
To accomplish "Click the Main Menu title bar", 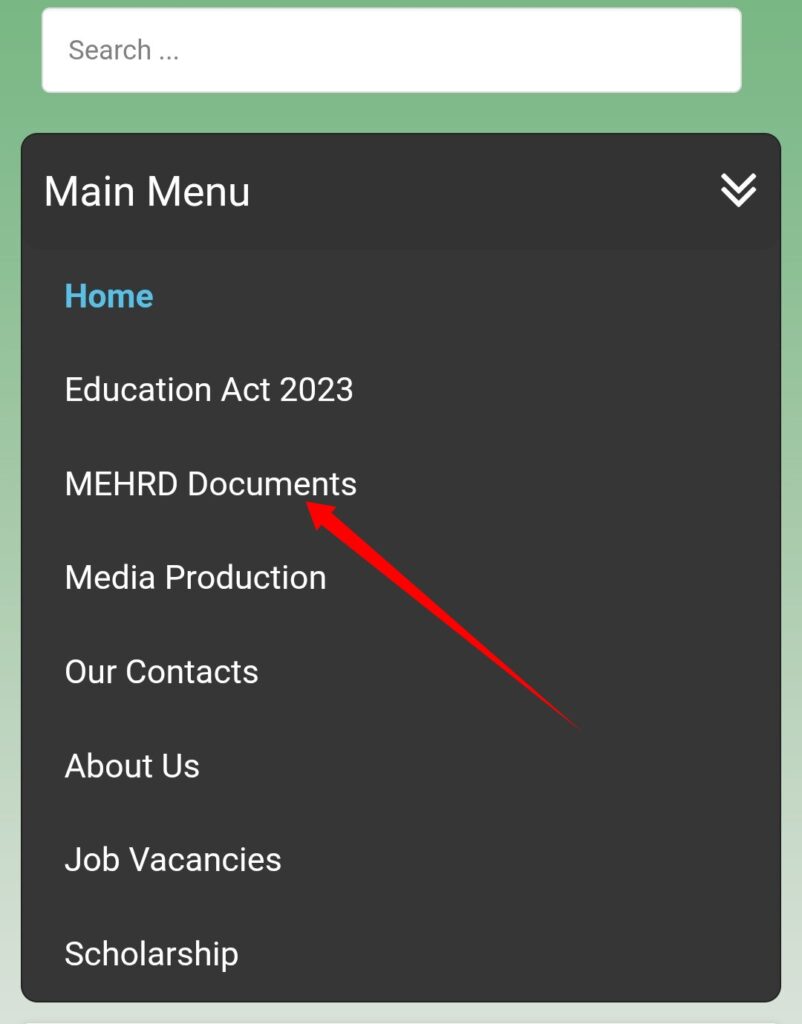I will pyautogui.click(x=146, y=191).
